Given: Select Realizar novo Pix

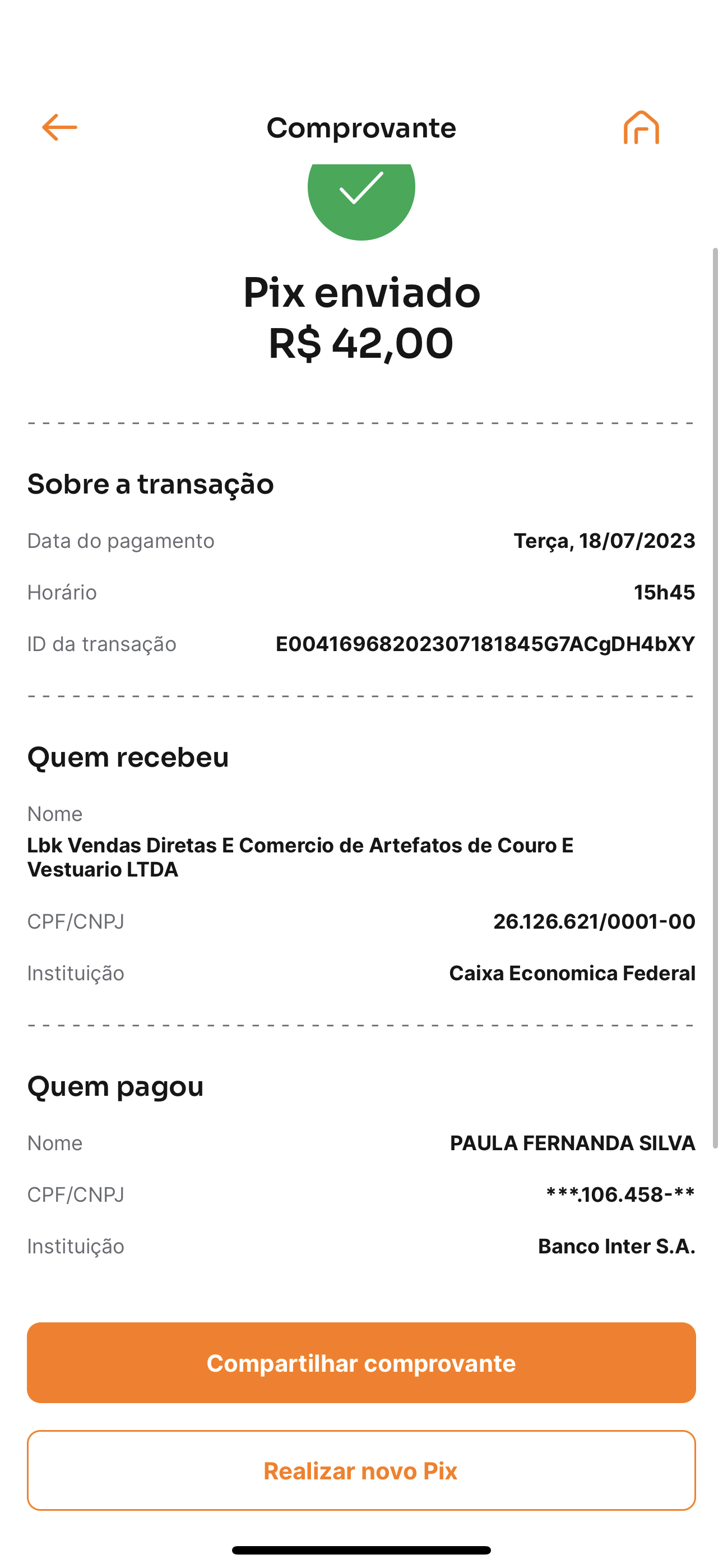Looking at the screenshot, I should click(x=361, y=1470).
